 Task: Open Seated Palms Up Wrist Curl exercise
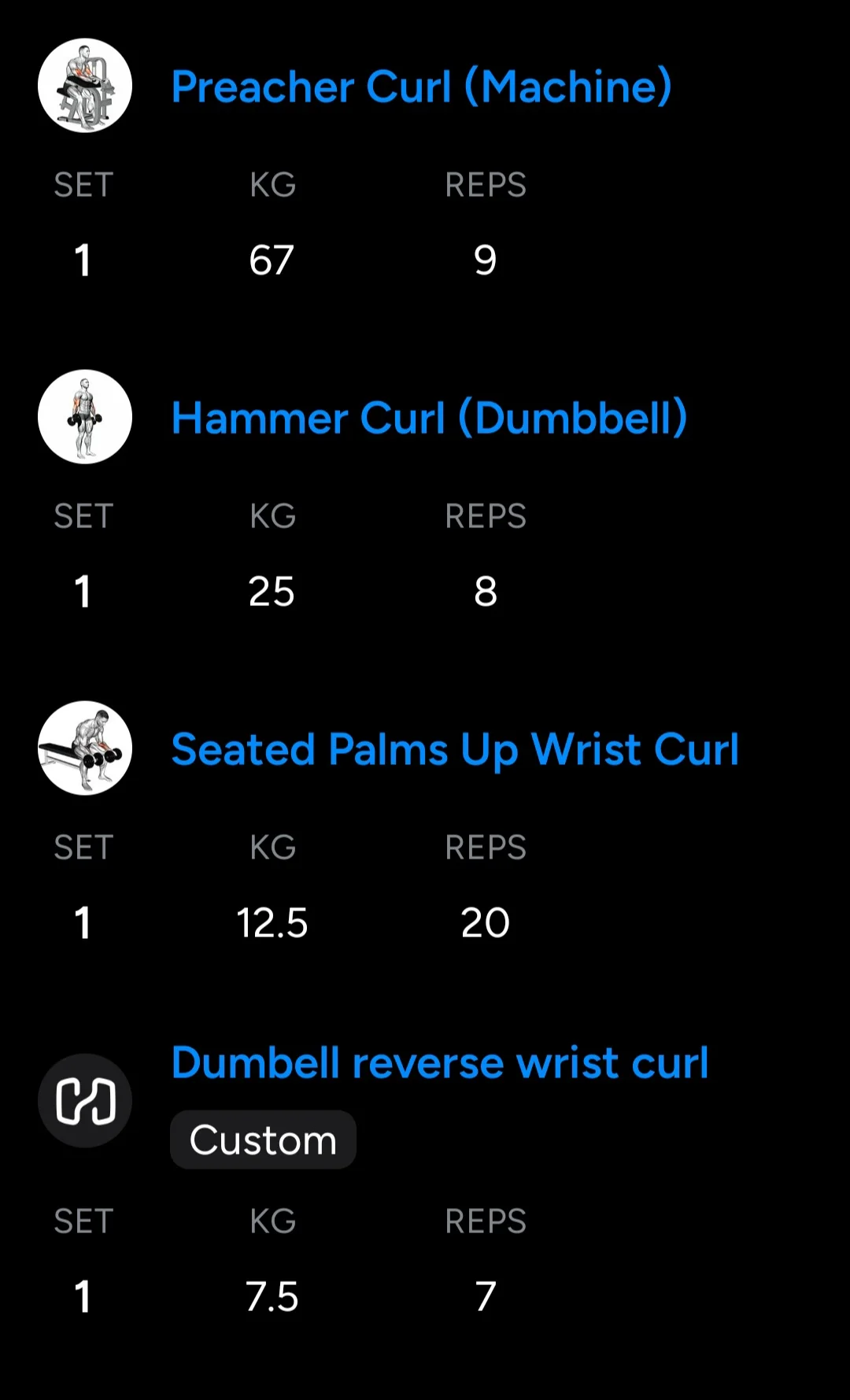point(455,749)
